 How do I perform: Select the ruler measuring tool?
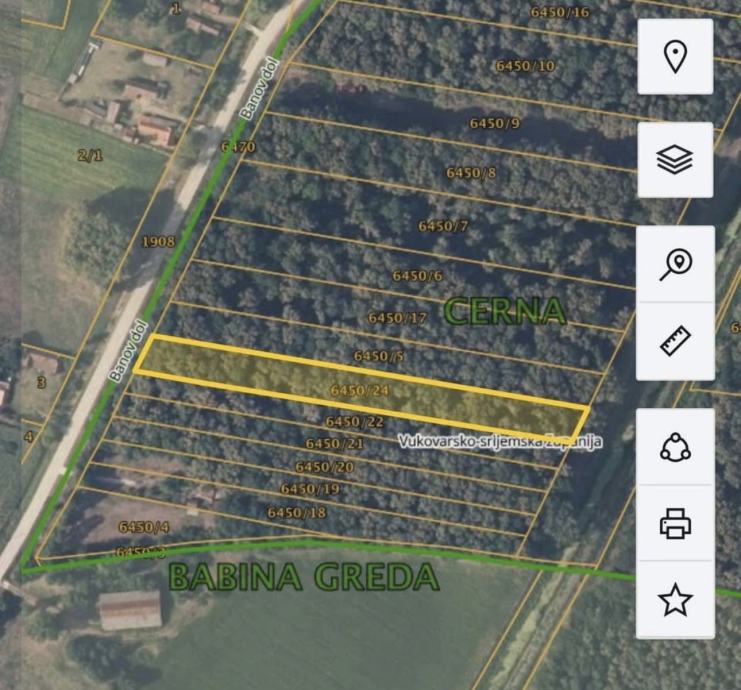tap(675, 341)
